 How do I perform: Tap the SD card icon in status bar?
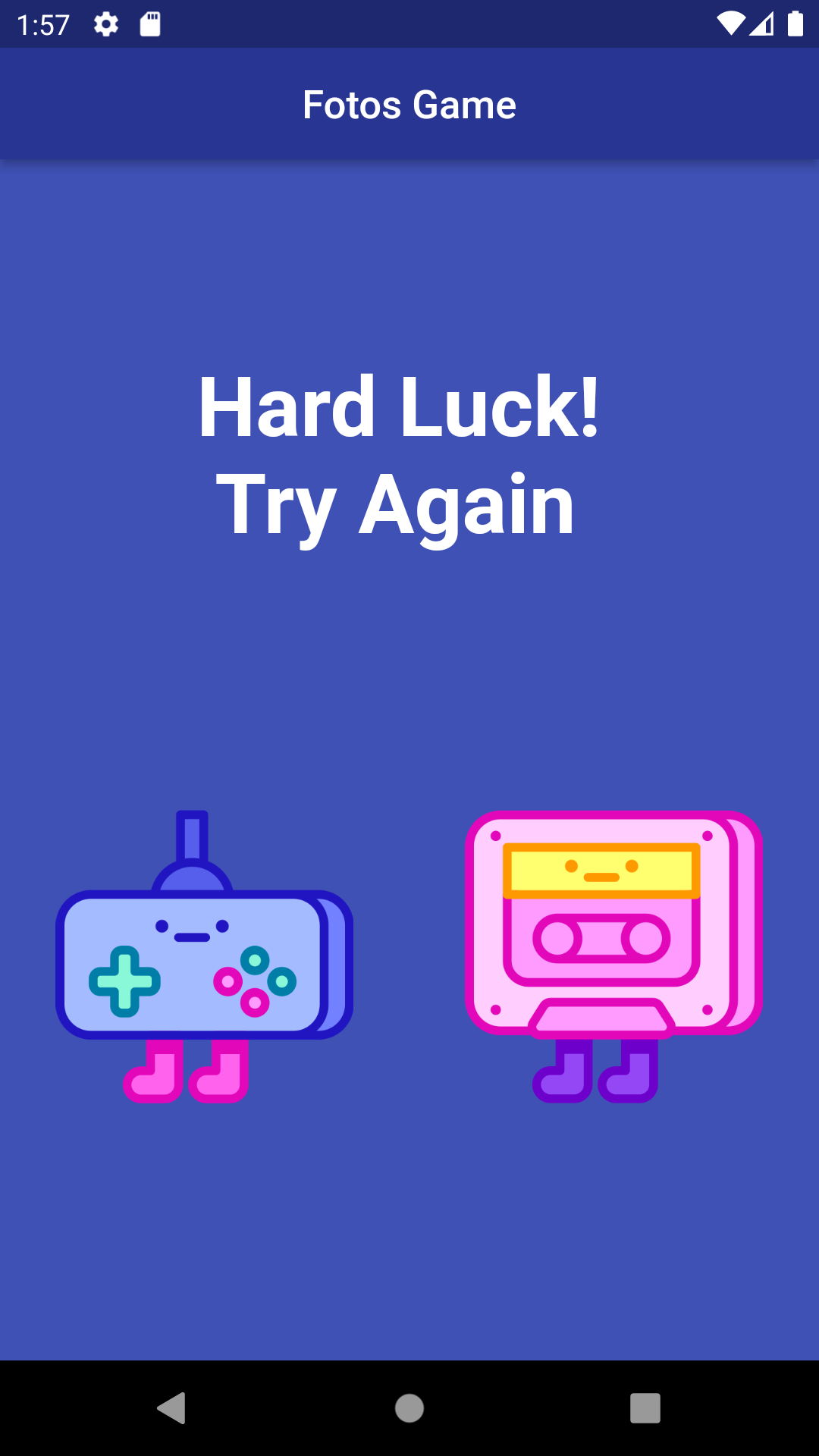(x=149, y=24)
